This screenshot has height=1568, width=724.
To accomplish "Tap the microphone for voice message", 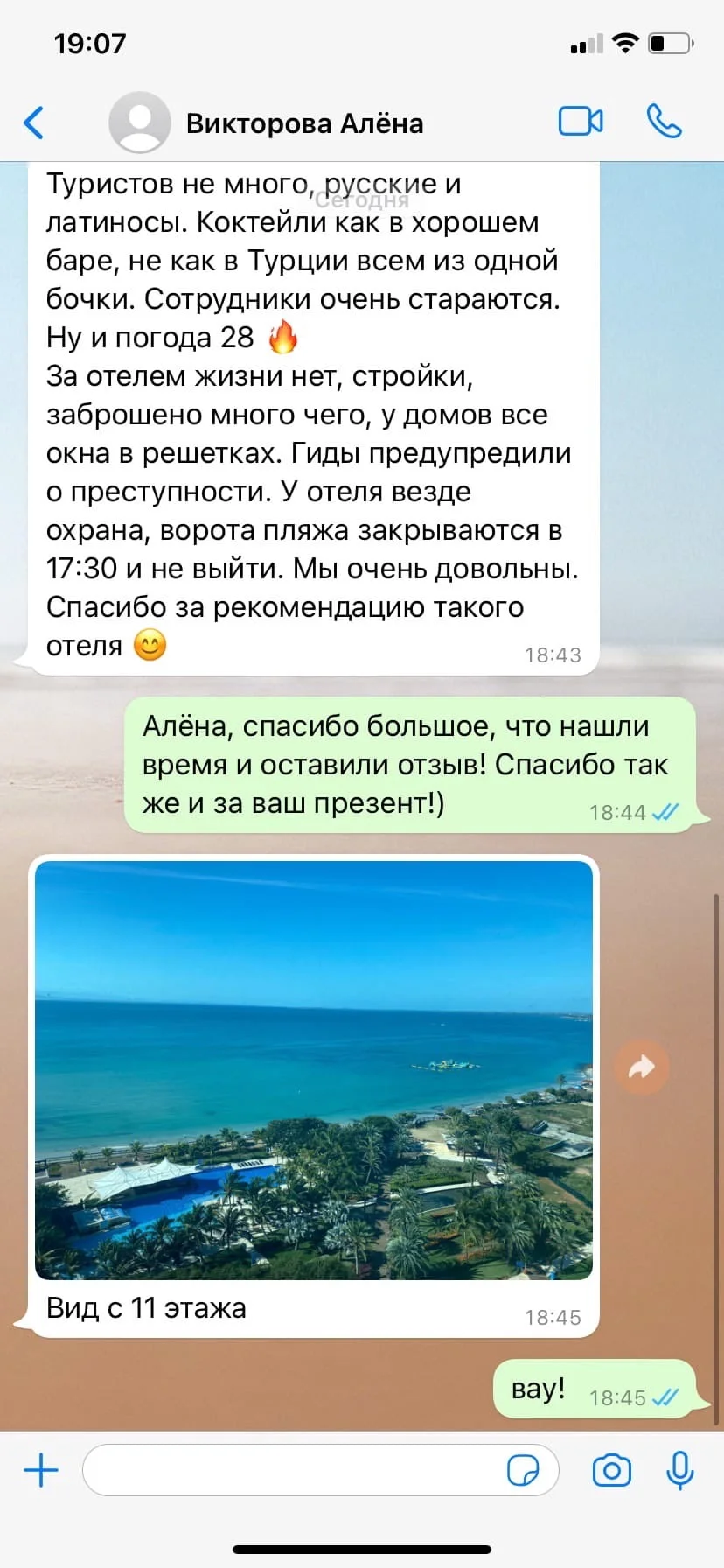I will [679, 1470].
